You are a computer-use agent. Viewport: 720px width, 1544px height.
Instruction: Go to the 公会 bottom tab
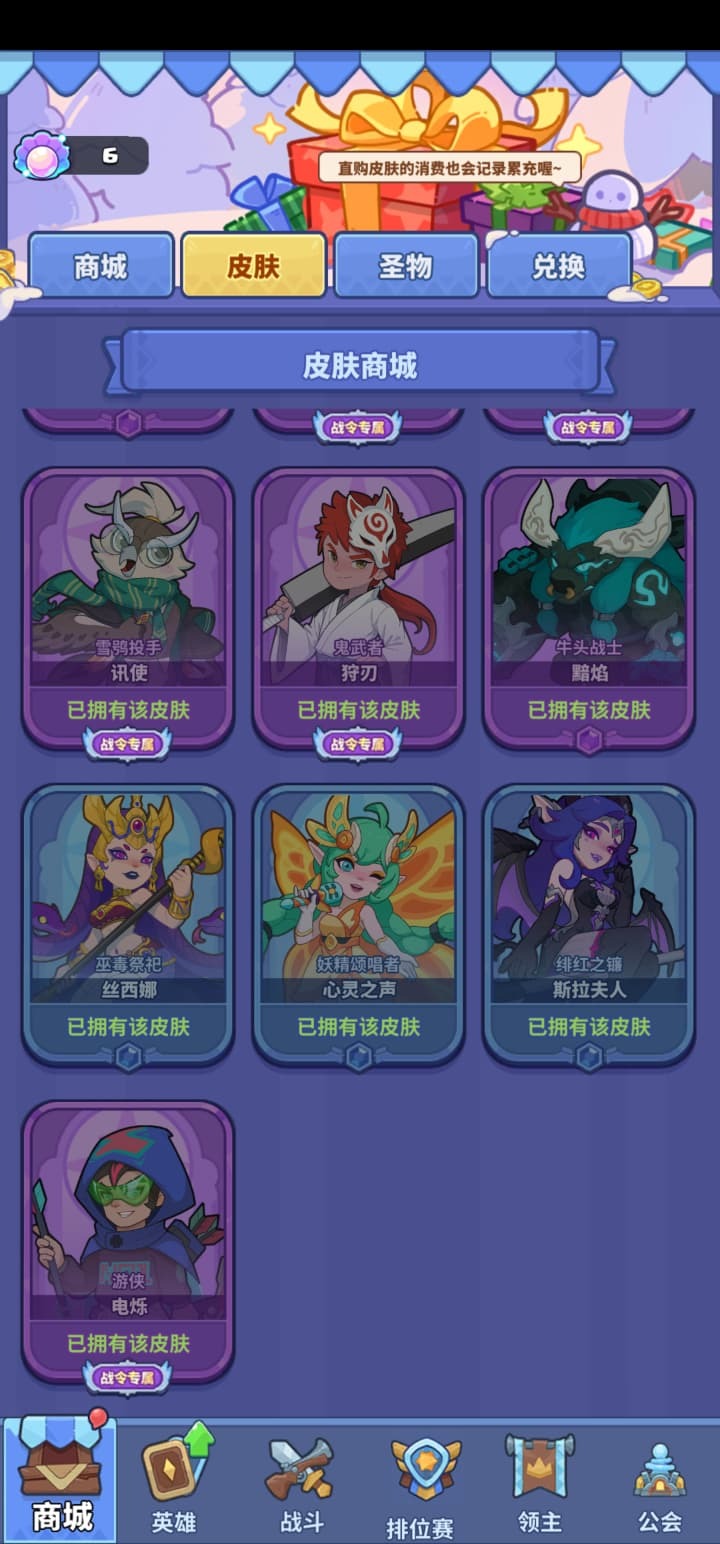point(660,1482)
